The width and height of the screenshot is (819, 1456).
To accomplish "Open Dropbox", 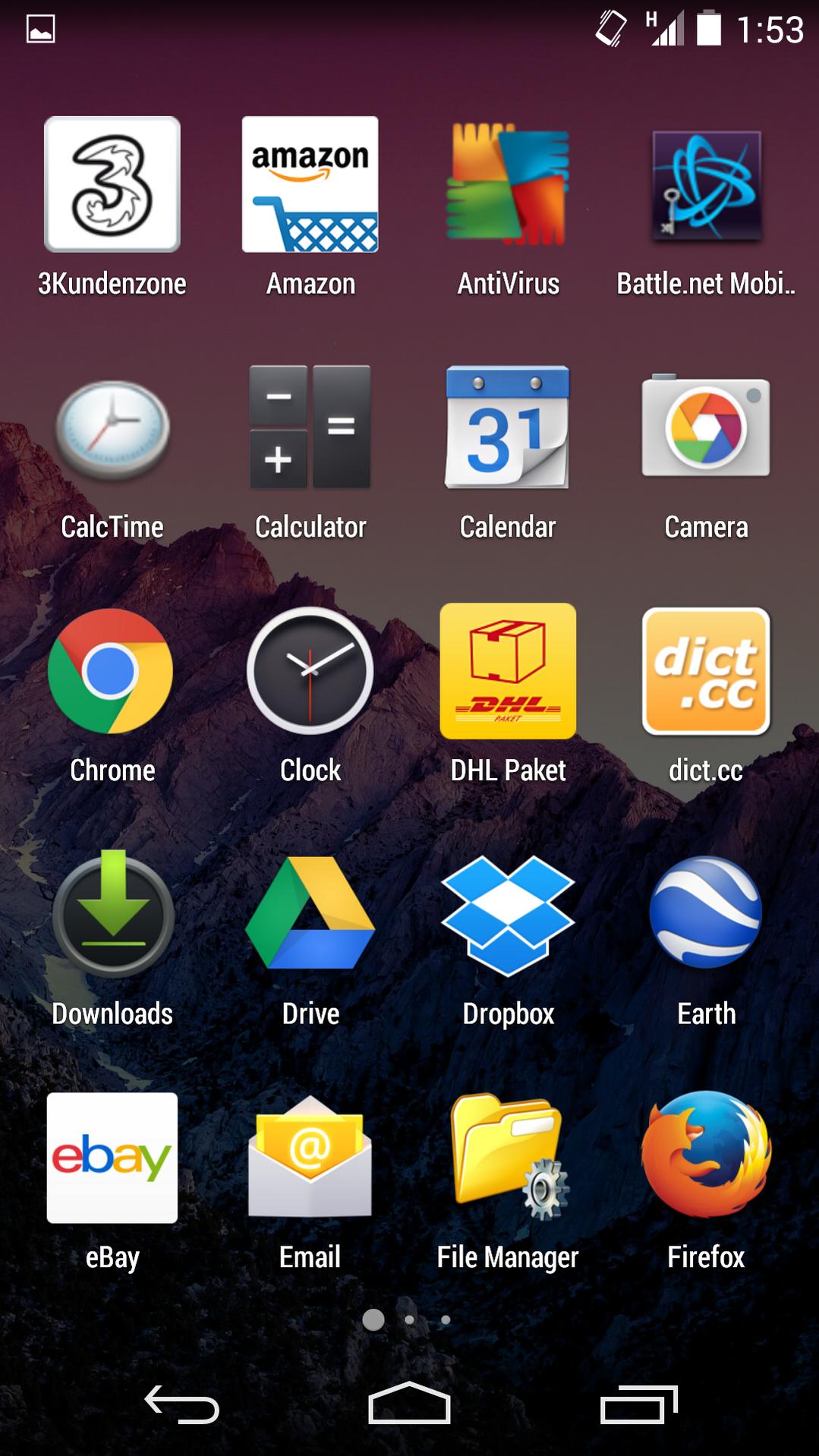I will point(508,915).
